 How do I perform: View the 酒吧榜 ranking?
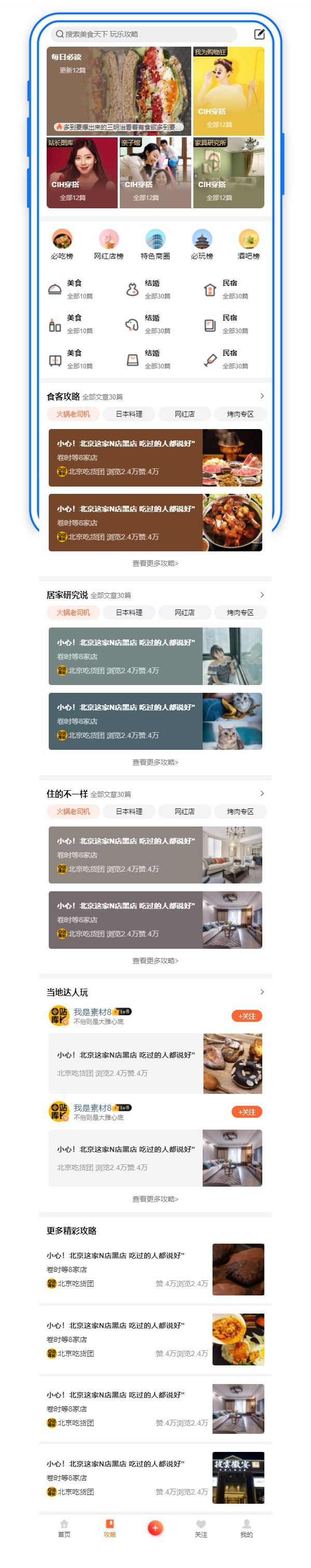click(248, 244)
